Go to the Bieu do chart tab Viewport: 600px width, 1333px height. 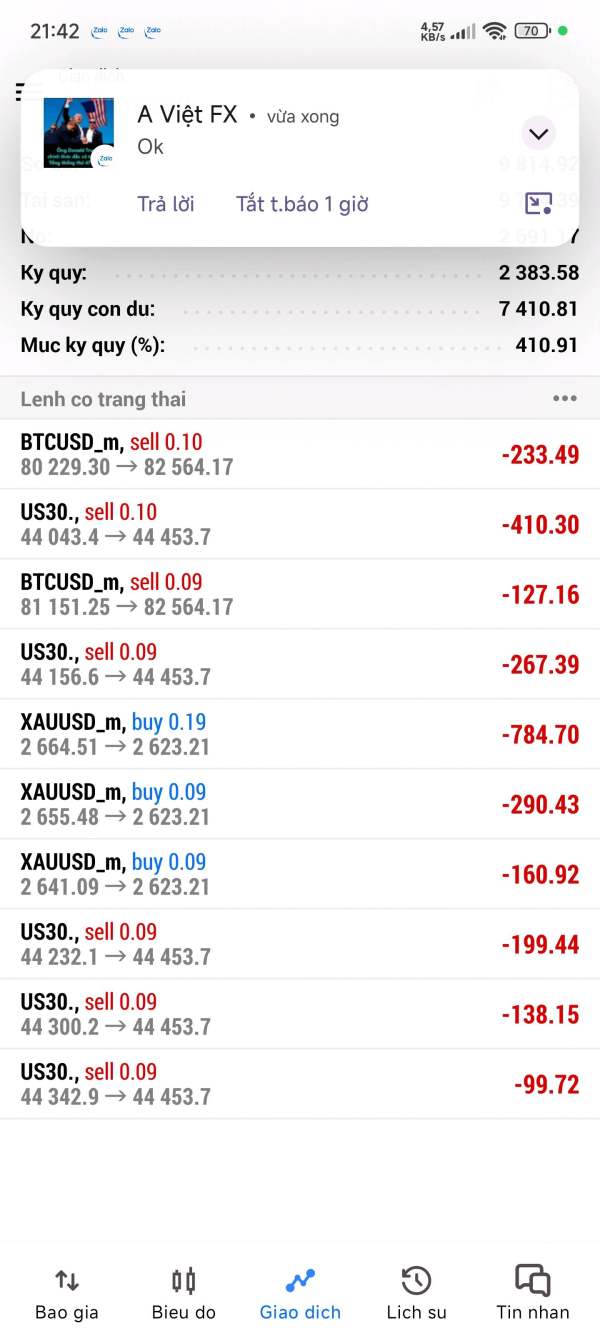tap(183, 1293)
